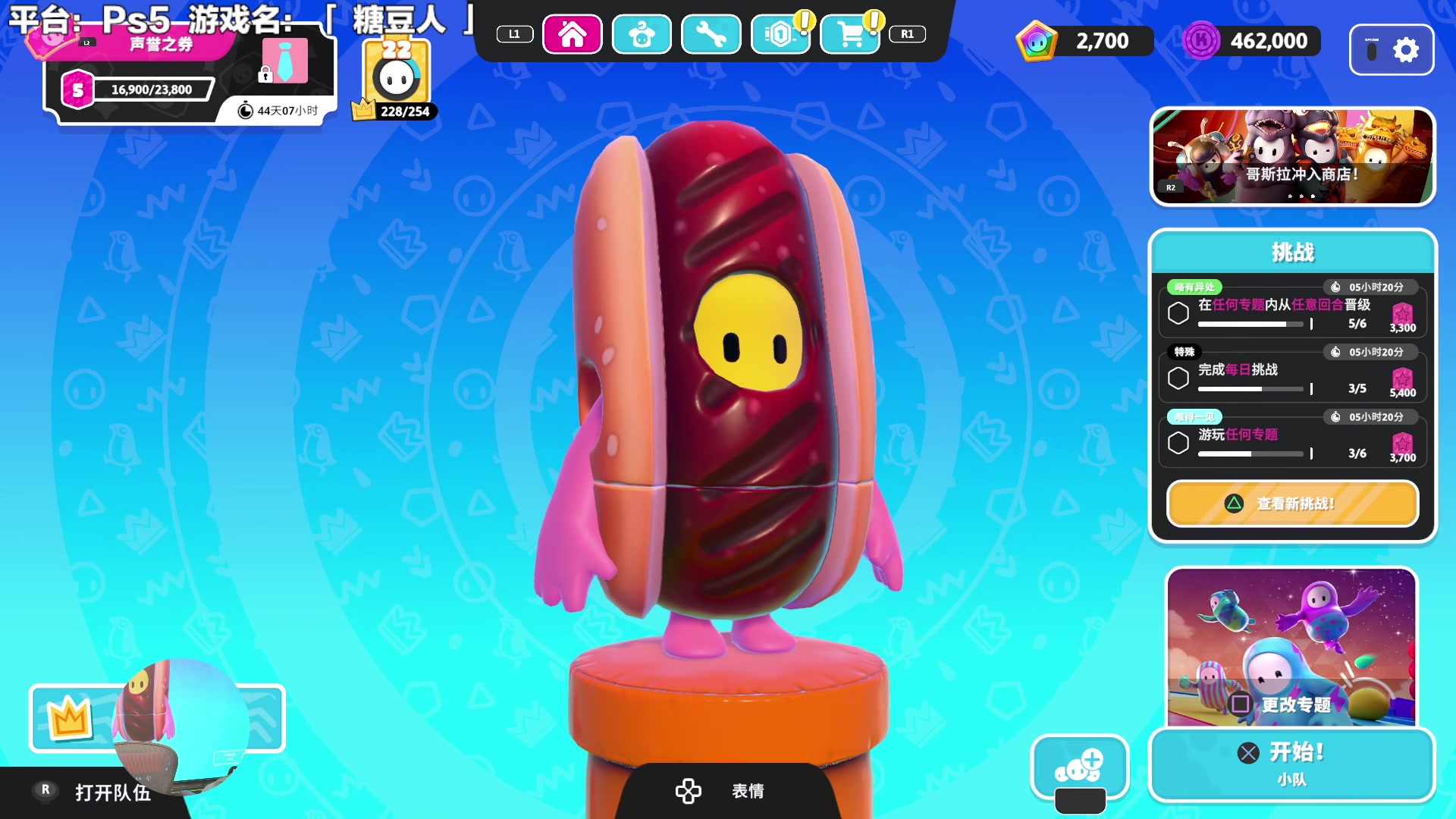
Task: Open the home tab in top bar
Action: 573,34
